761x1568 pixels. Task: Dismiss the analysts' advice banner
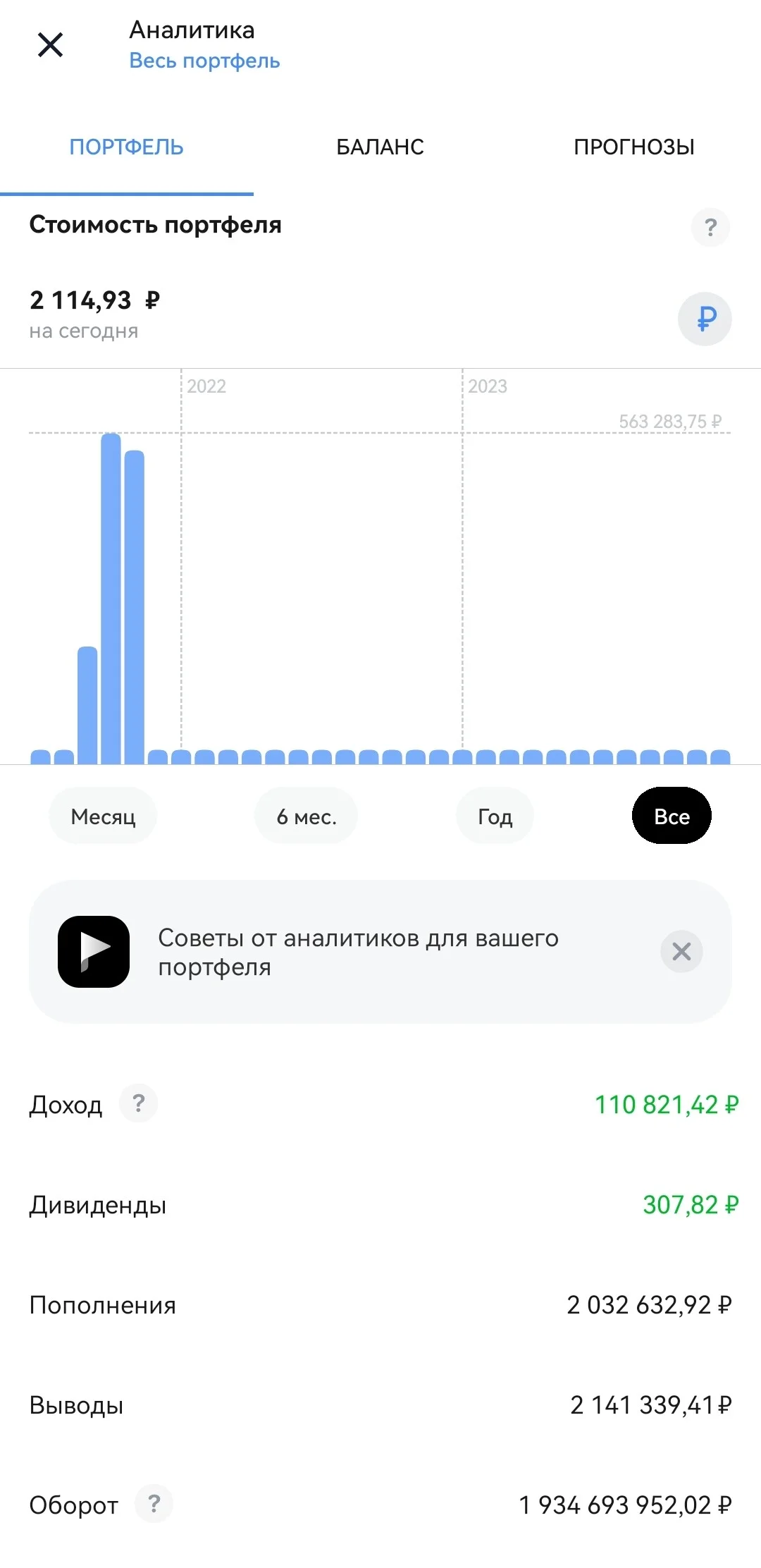[x=681, y=952]
